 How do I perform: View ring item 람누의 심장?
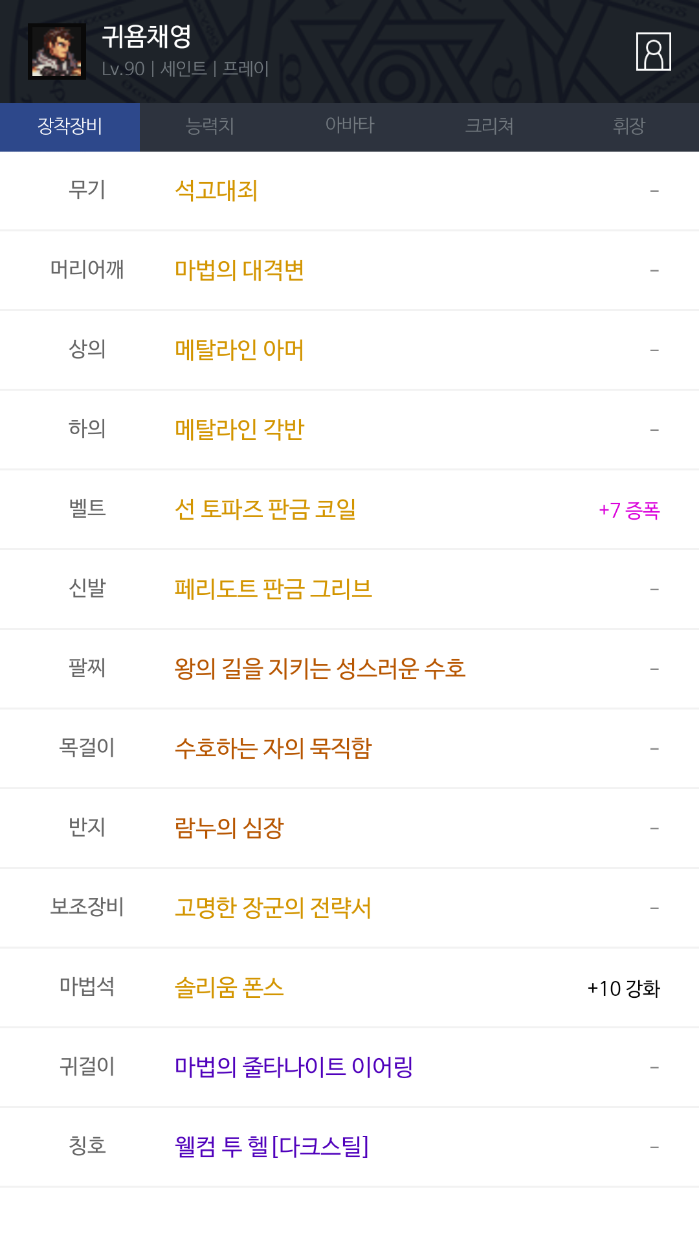pos(229,828)
